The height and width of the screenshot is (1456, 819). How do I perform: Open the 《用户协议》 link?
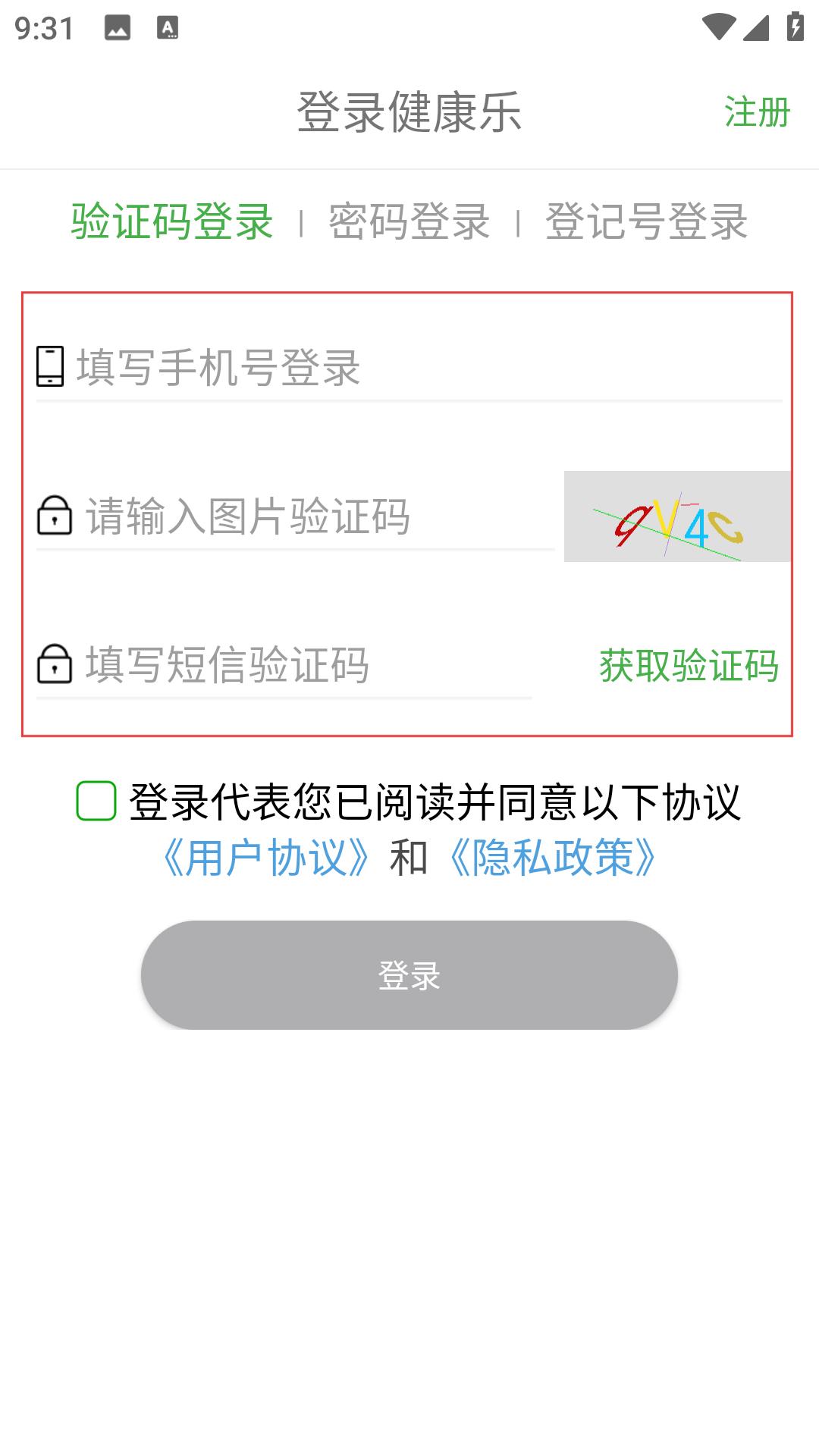266,858
